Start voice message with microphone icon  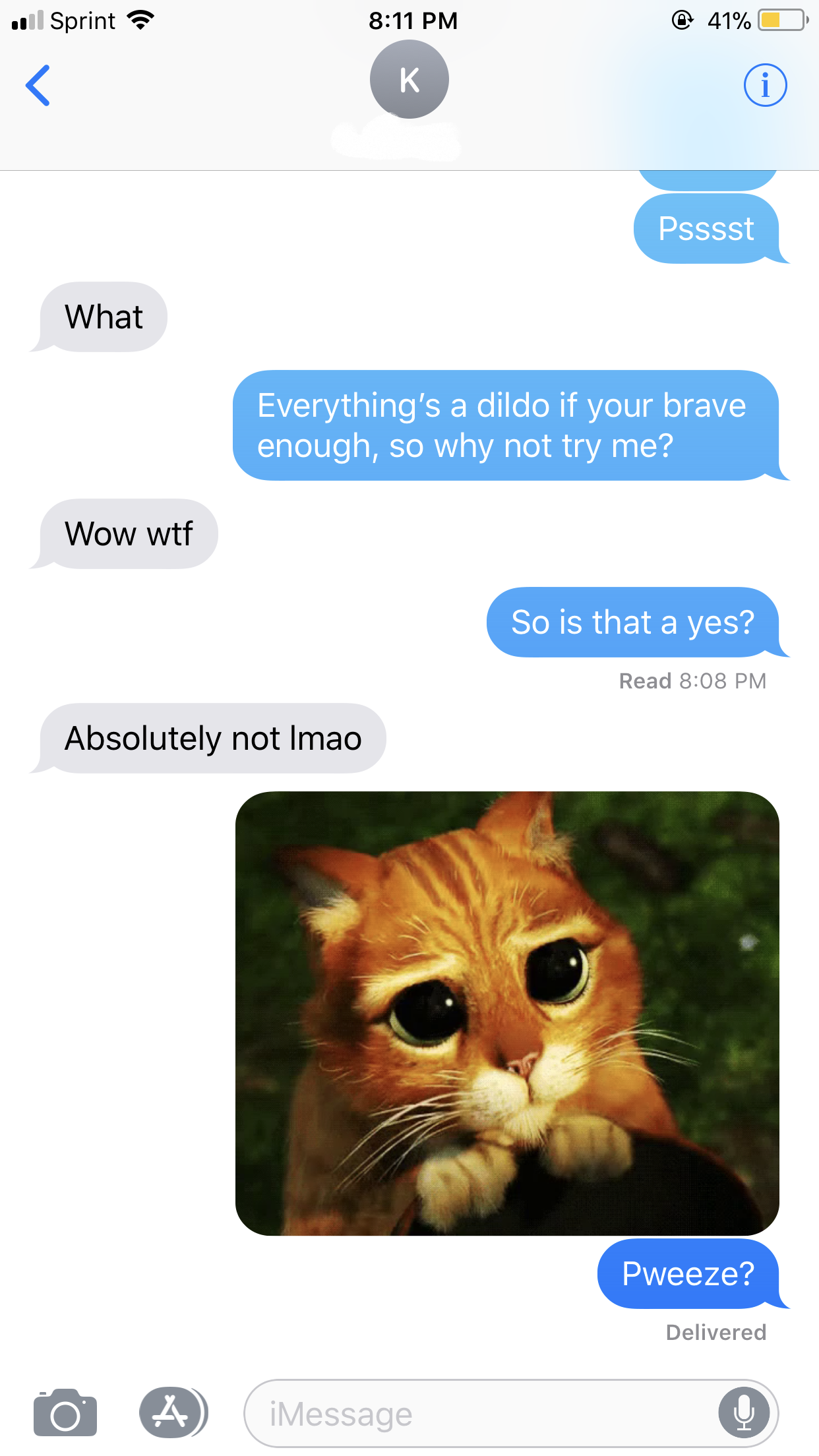click(744, 1413)
